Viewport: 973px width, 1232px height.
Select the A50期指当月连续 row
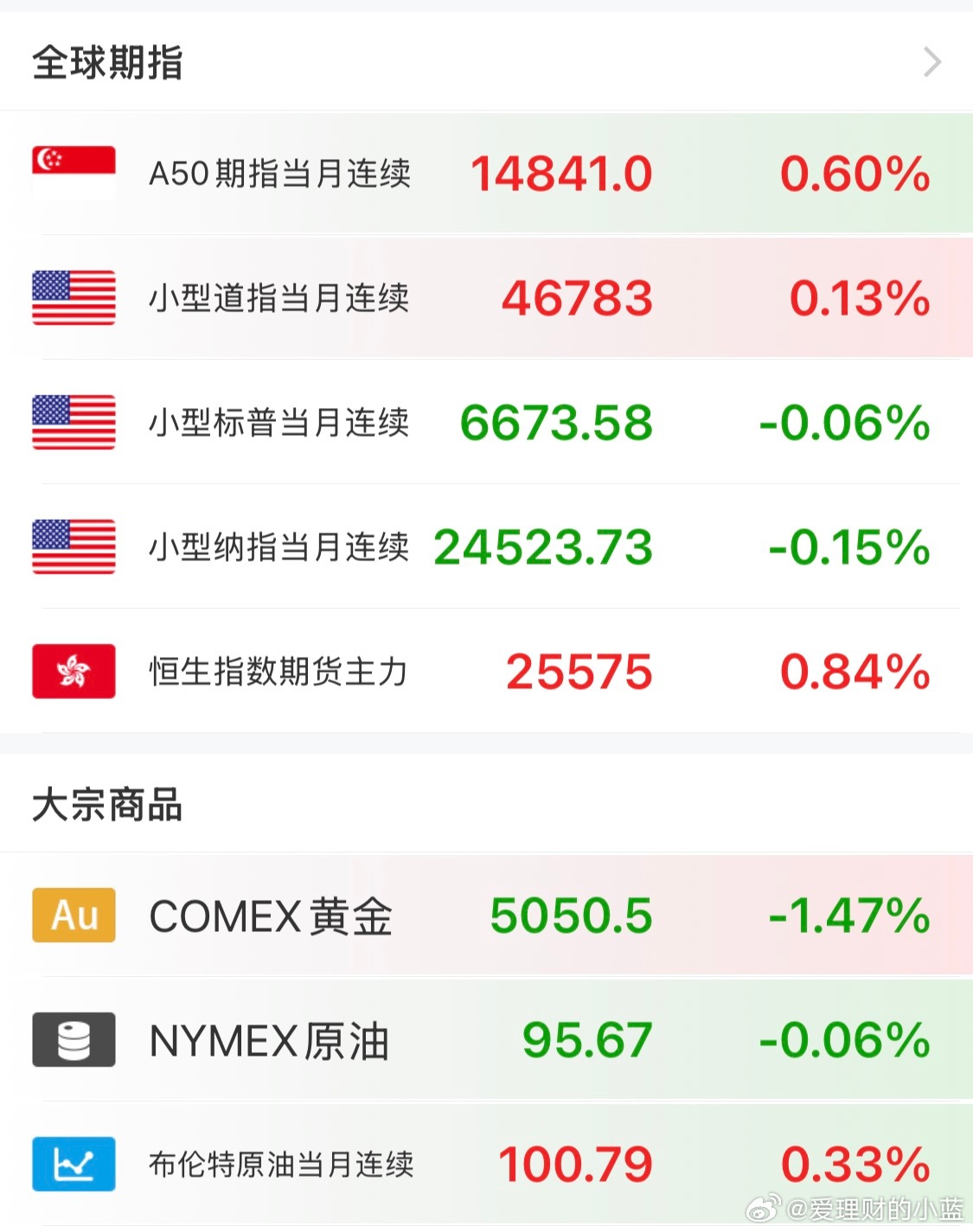pyautogui.click(x=484, y=172)
